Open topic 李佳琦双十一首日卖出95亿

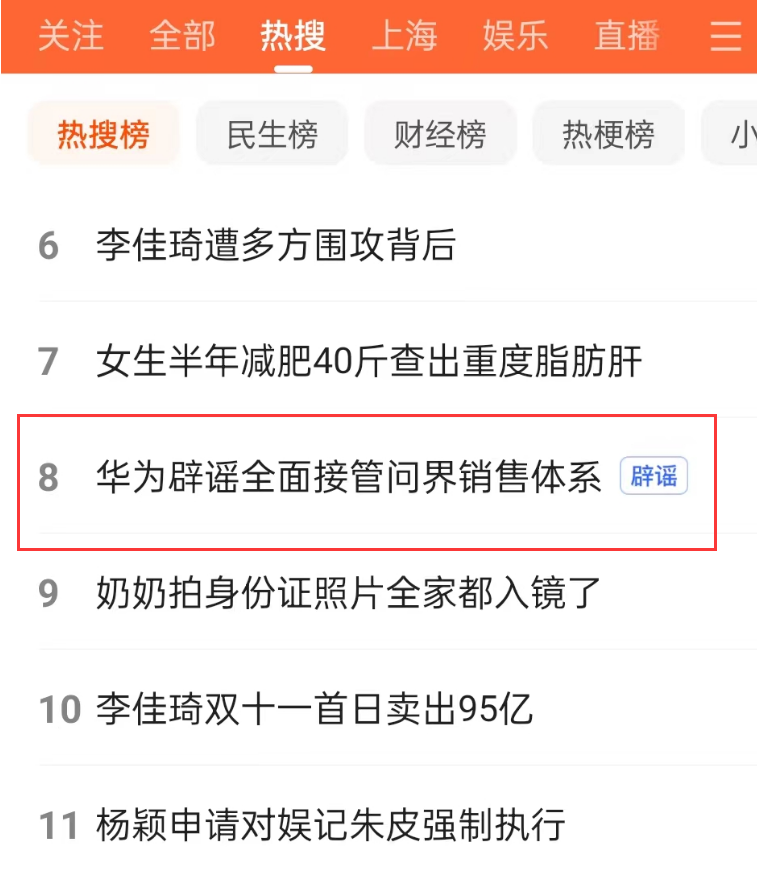(314, 709)
